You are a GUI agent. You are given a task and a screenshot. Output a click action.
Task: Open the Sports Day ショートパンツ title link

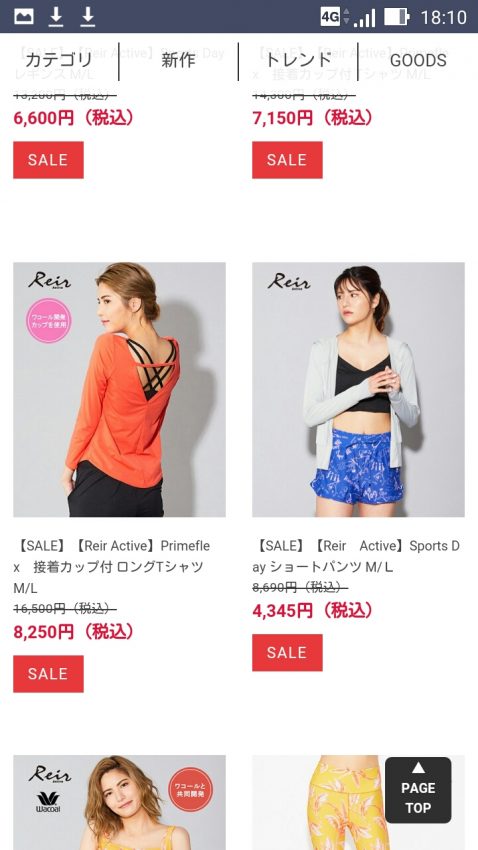[357, 556]
